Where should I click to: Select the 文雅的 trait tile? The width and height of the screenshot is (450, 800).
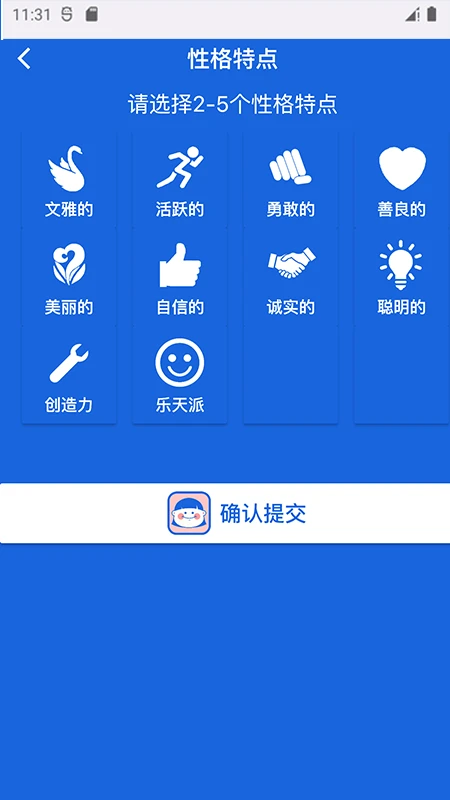(69, 179)
